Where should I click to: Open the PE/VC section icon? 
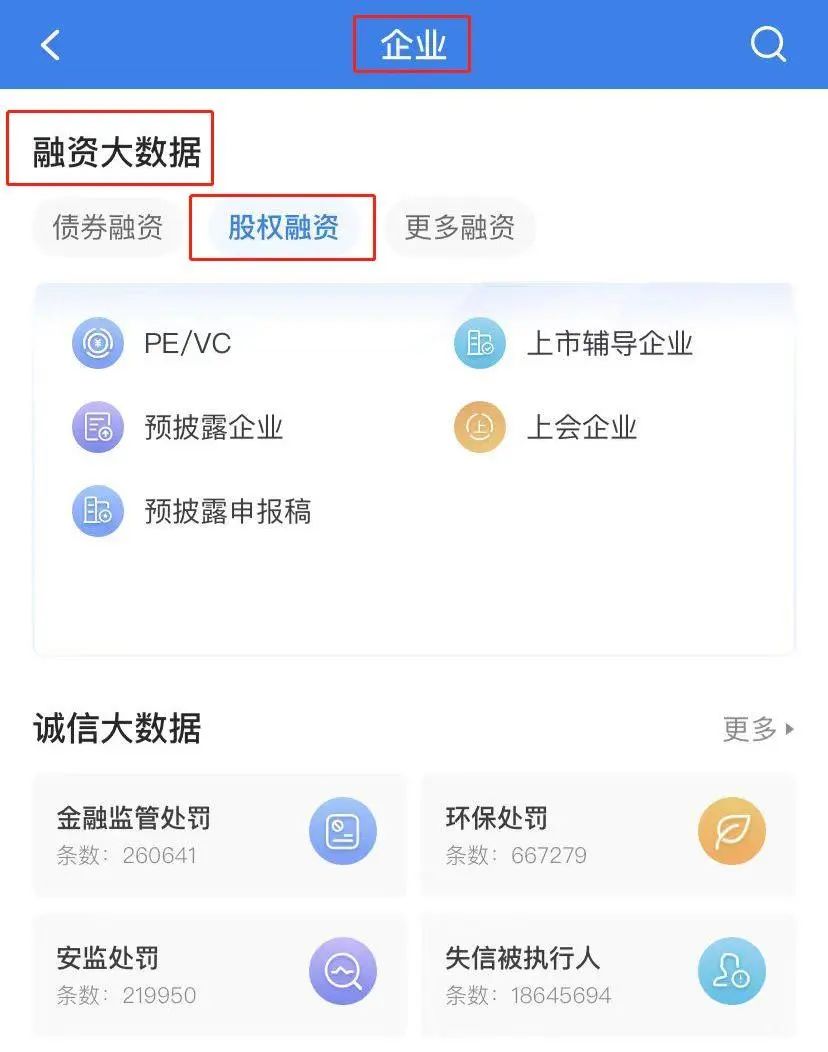click(x=97, y=343)
